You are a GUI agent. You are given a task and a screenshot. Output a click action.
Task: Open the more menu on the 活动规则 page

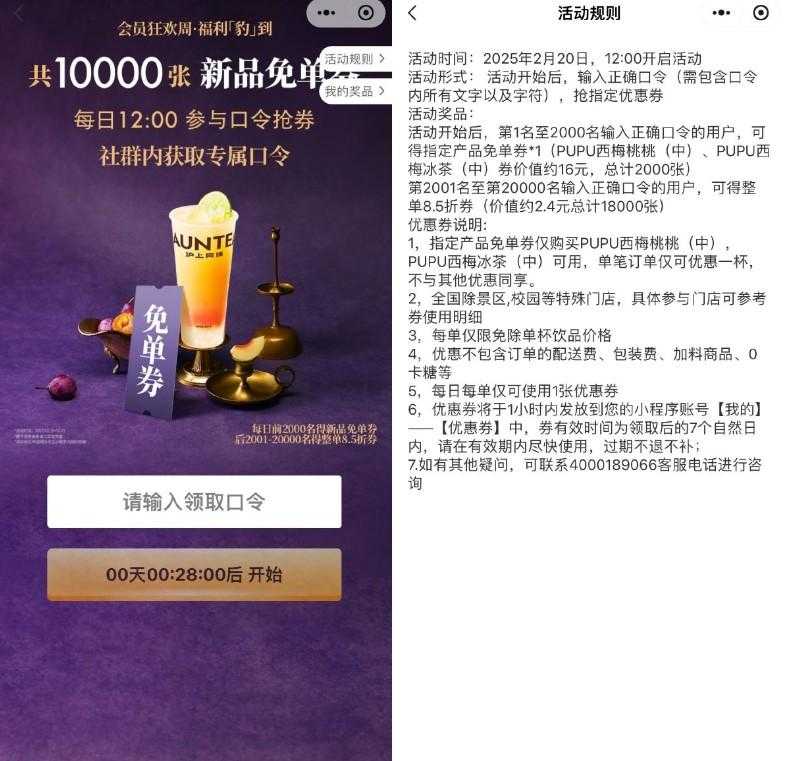pos(721,13)
